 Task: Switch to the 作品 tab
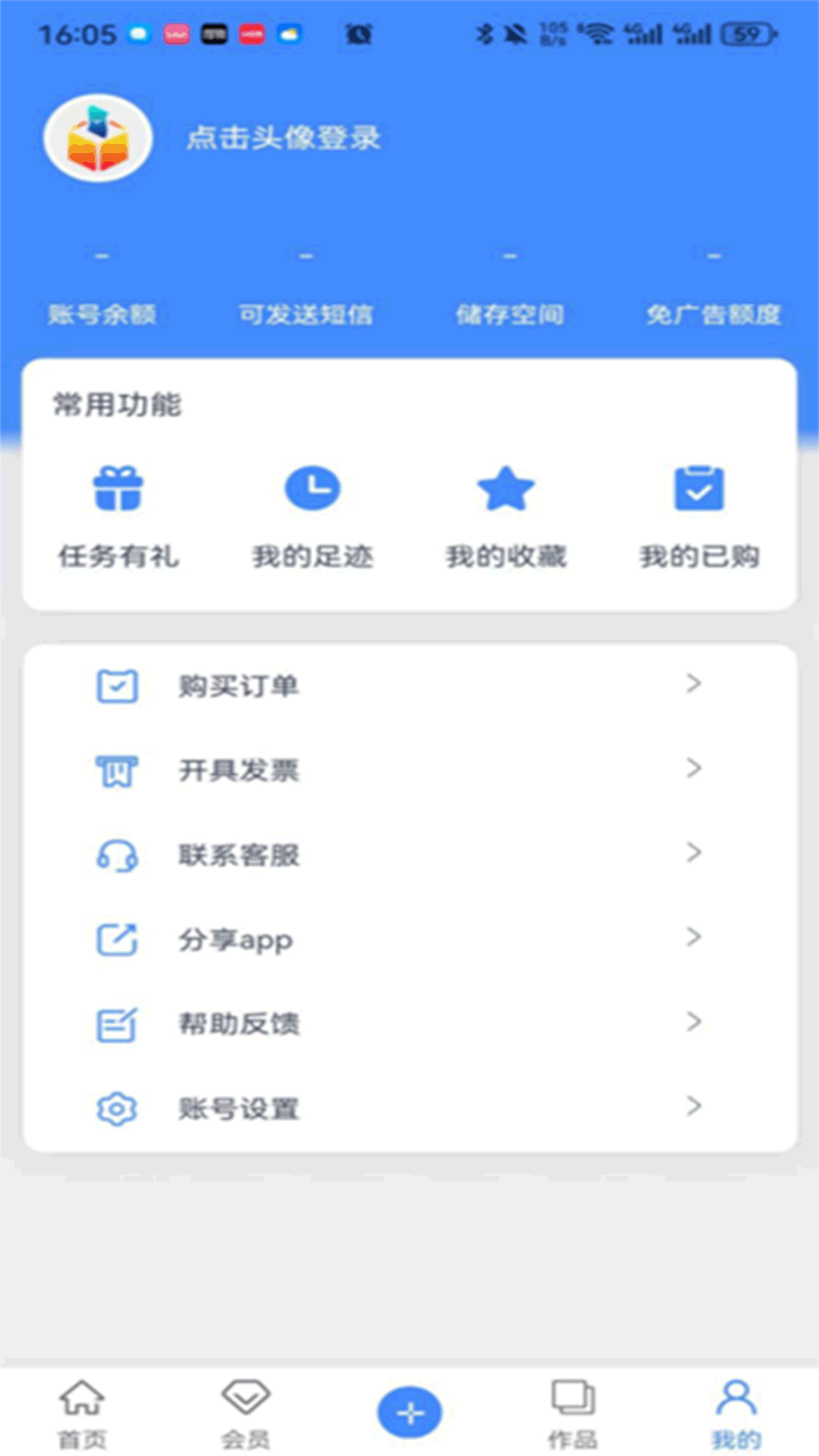(574, 1410)
